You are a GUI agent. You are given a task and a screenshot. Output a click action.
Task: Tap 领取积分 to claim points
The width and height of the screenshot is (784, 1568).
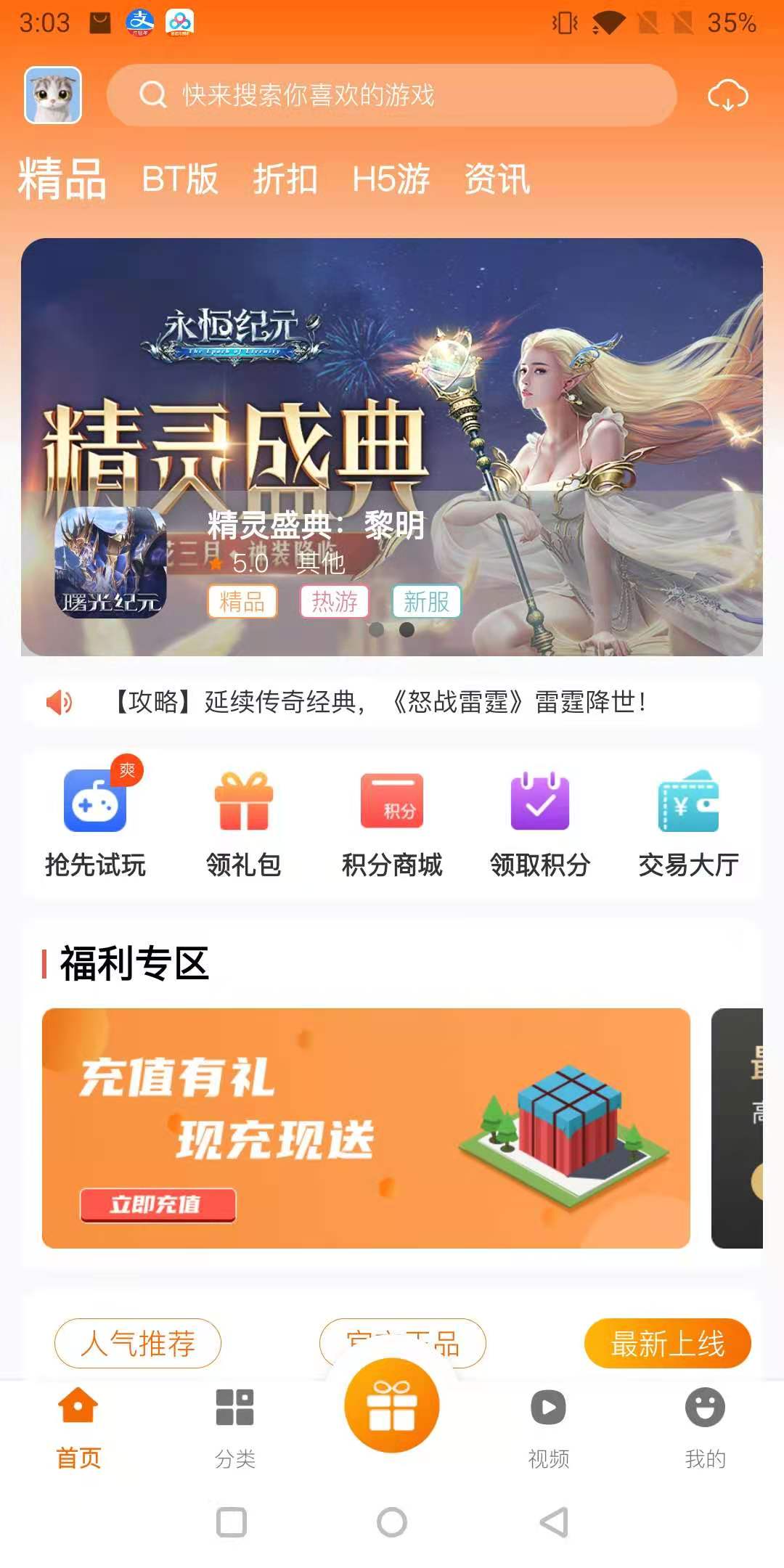point(540,824)
